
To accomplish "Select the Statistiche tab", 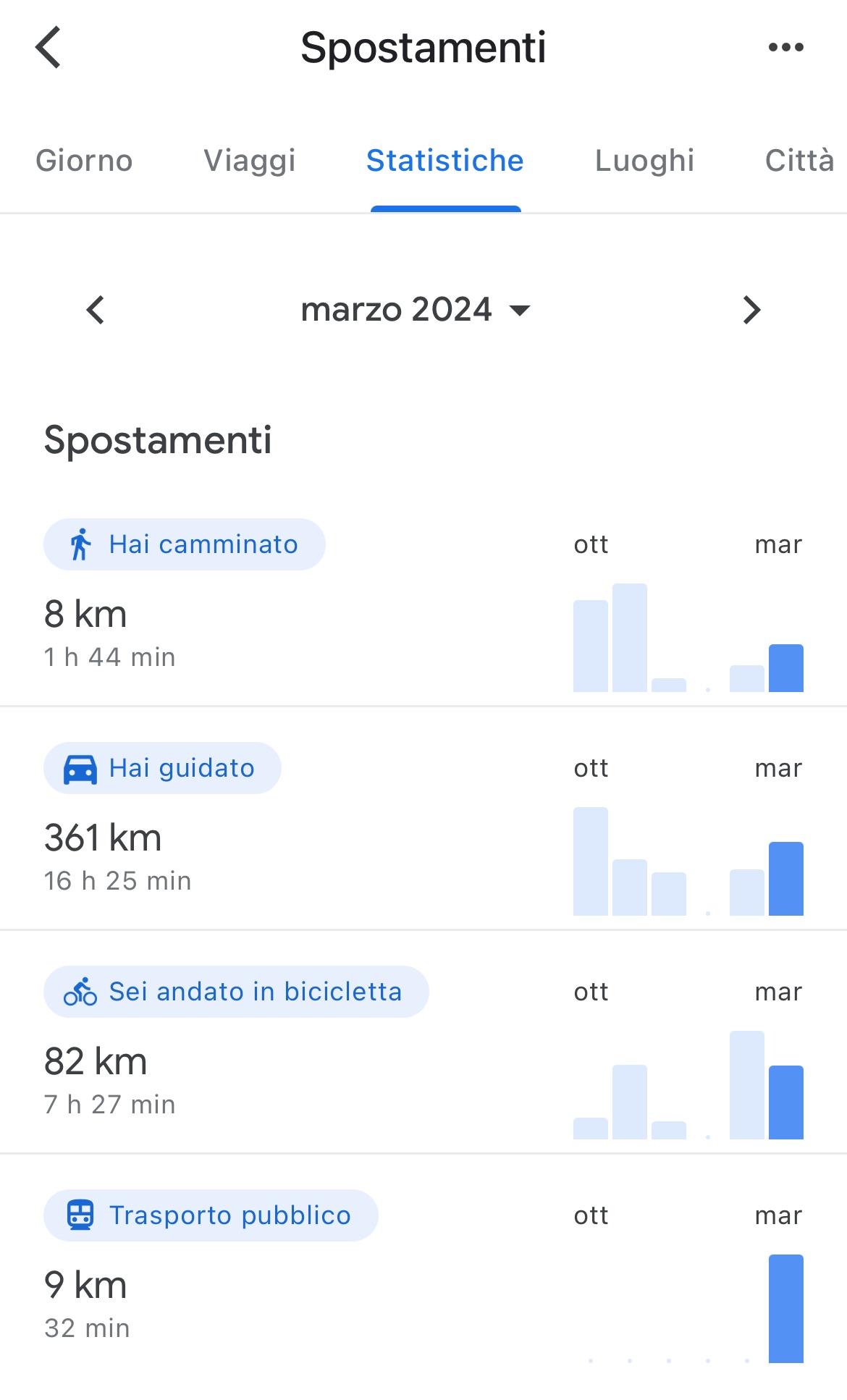I will (x=444, y=161).
